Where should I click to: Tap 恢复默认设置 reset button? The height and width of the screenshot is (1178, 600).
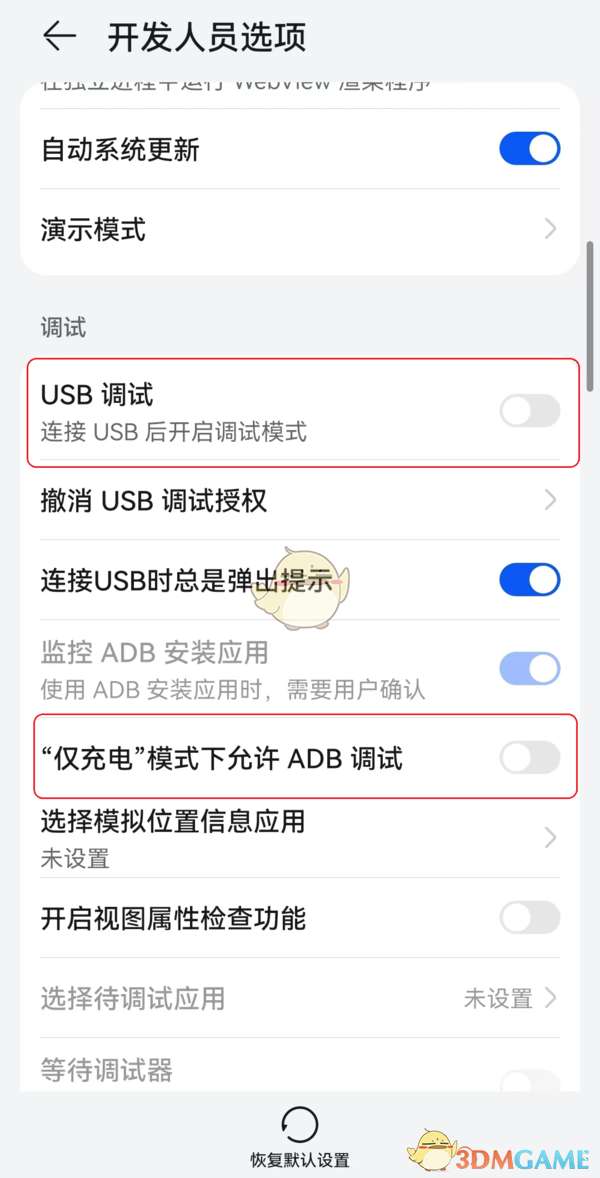pyautogui.click(x=300, y=1136)
